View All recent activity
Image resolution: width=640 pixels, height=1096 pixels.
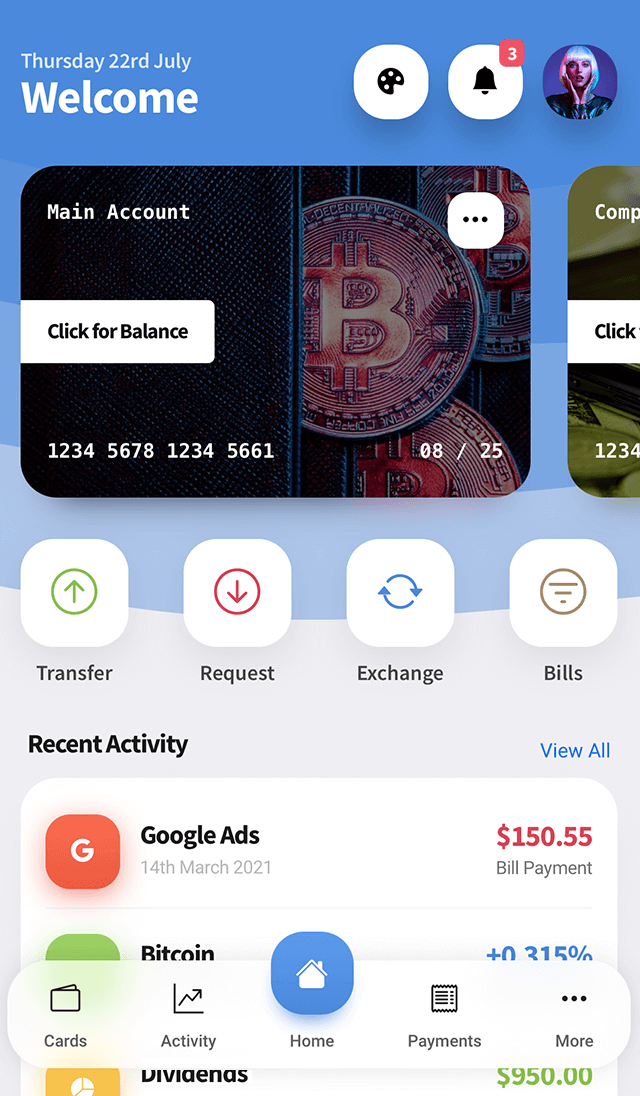[x=575, y=750]
